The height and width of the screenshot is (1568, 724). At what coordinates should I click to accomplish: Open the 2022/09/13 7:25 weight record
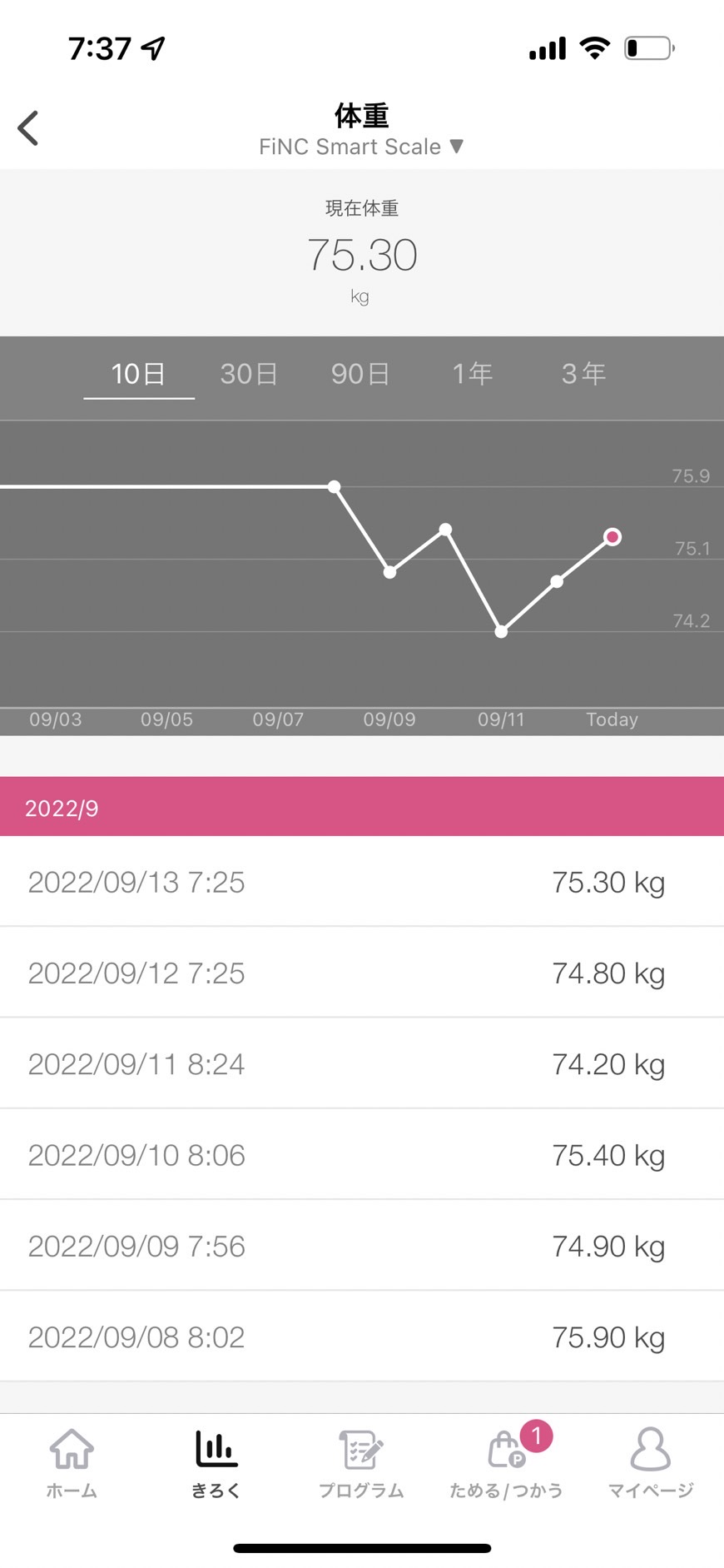click(362, 882)
